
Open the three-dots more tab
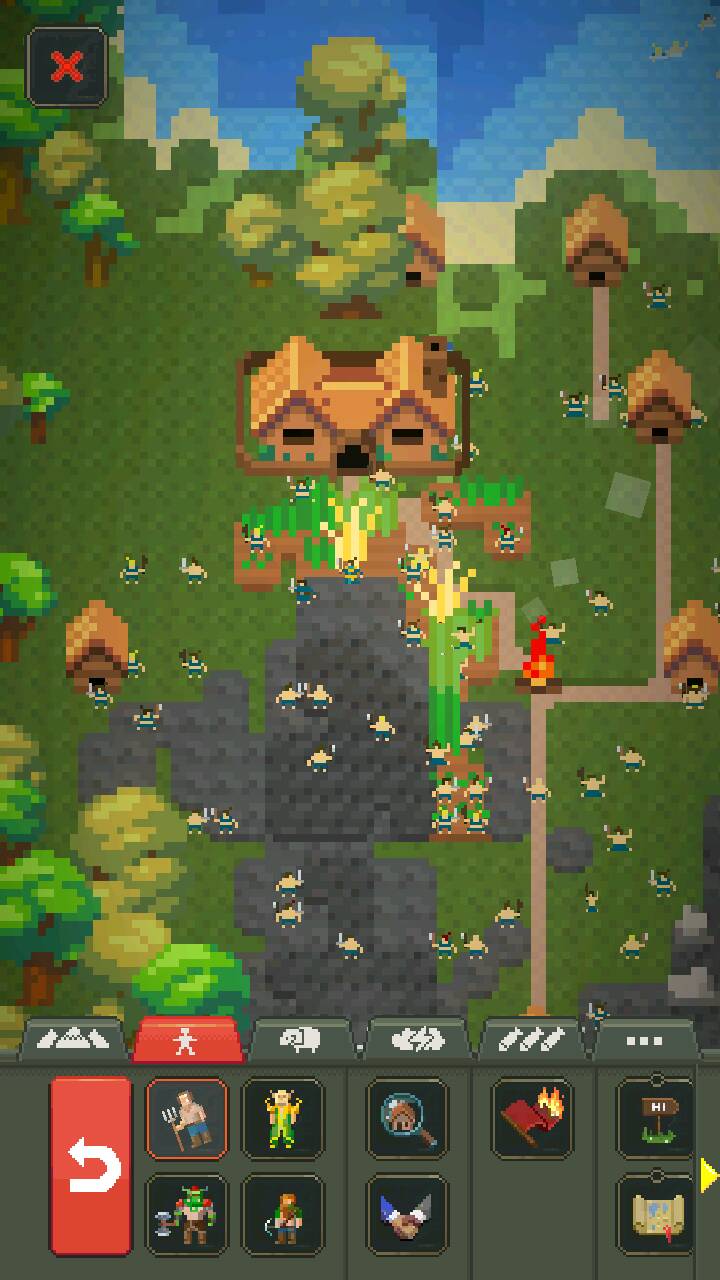point(645,1041)
